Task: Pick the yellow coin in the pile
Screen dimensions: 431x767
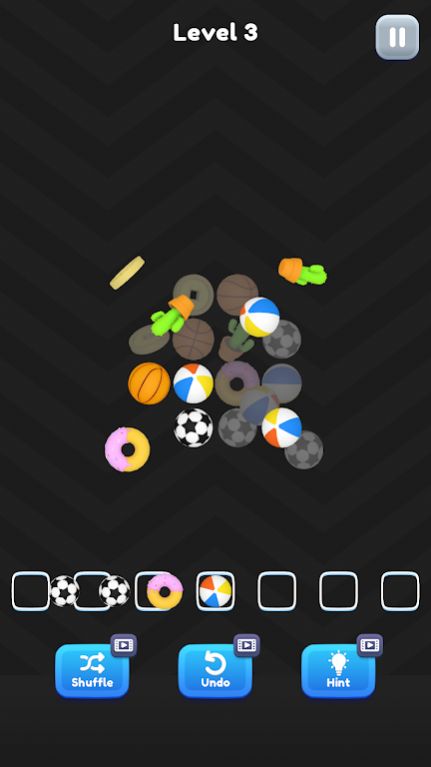Action: click(127, 272)
